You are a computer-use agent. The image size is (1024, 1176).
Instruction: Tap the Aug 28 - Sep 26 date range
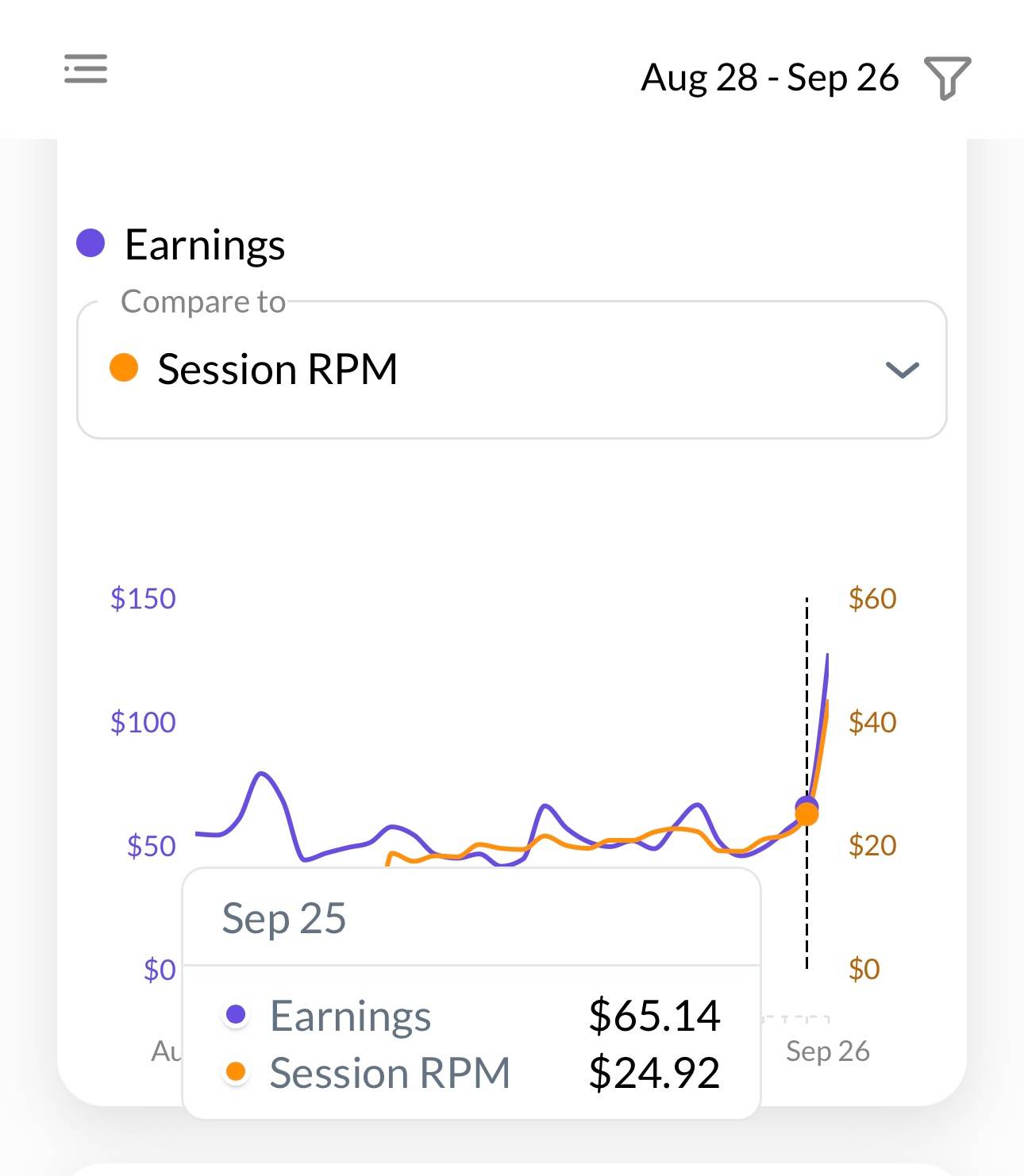coord(769,78)
